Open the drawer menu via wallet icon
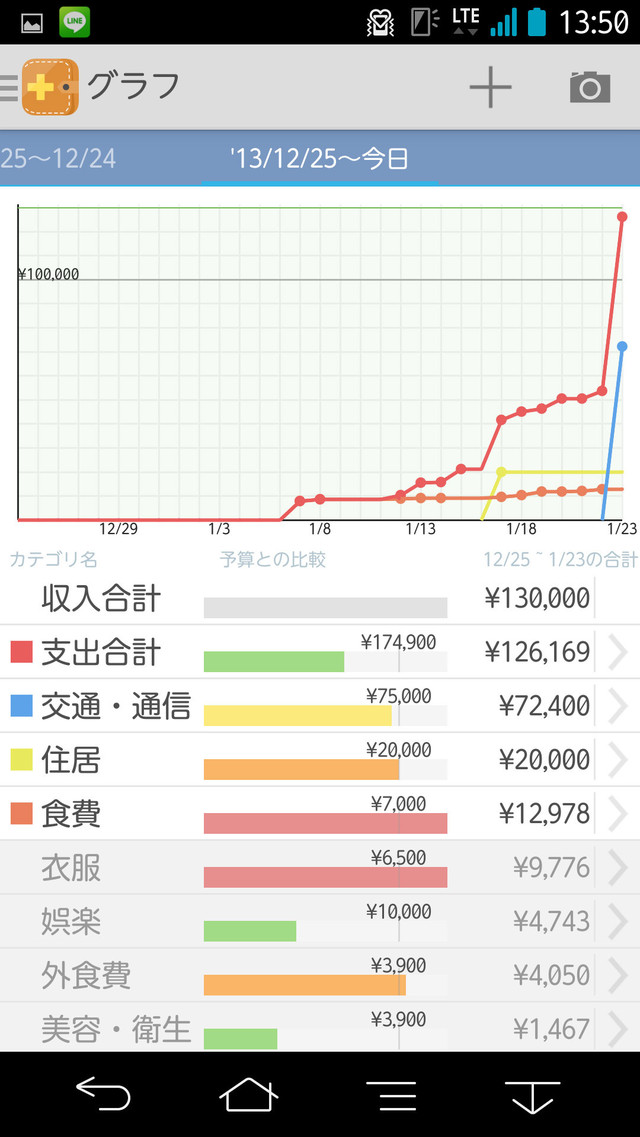 (50, 87)
